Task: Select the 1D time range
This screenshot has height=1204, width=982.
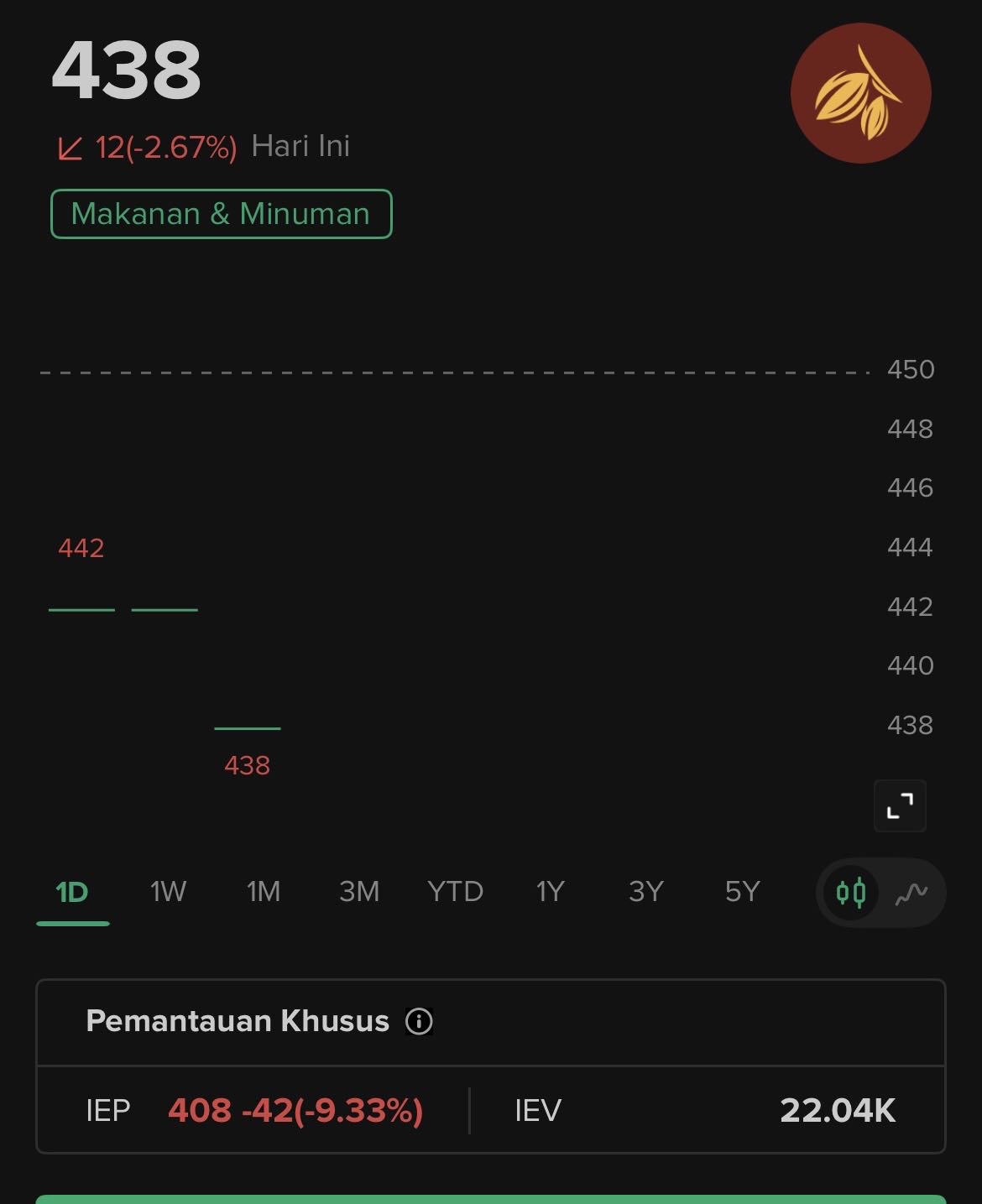Action: click(72, 892)
